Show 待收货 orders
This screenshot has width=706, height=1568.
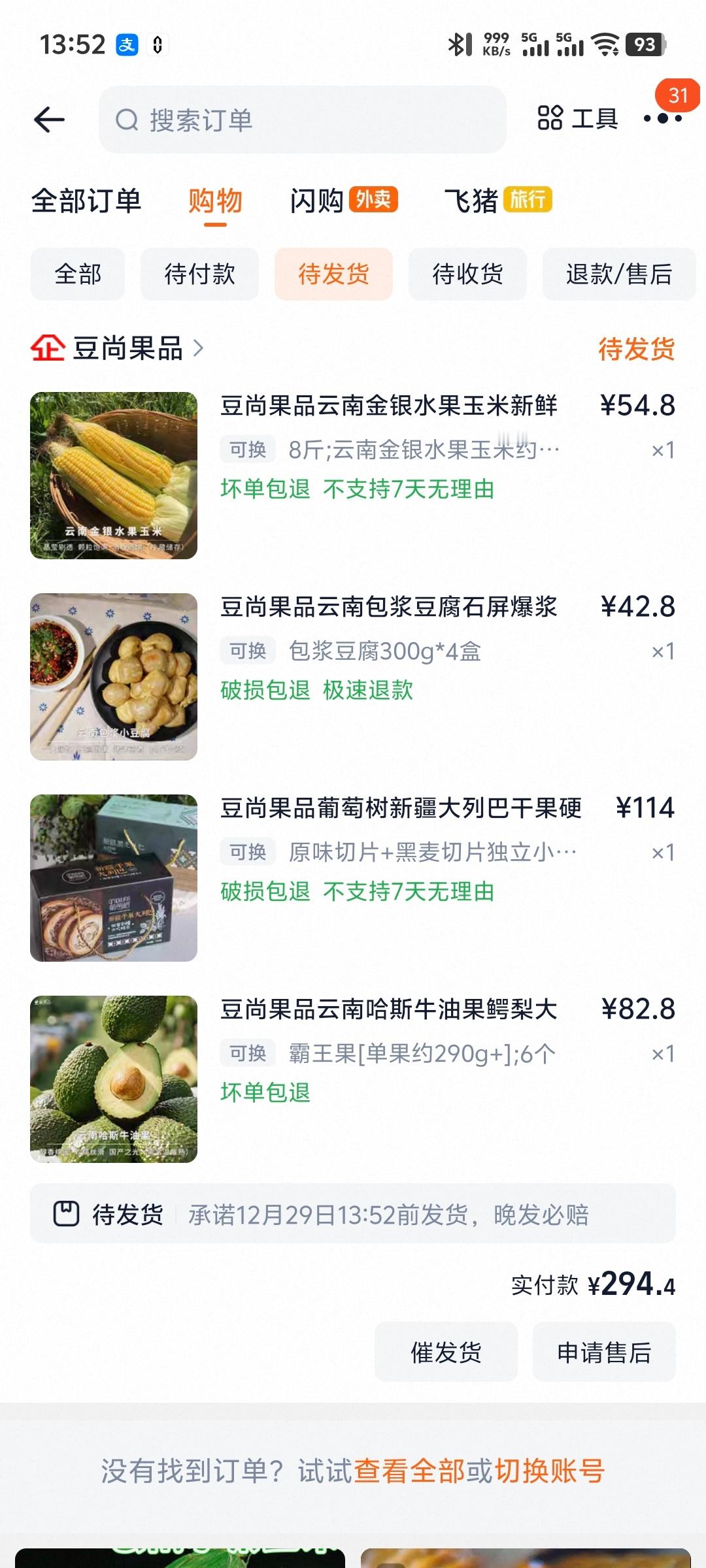(x=467, y=274)
